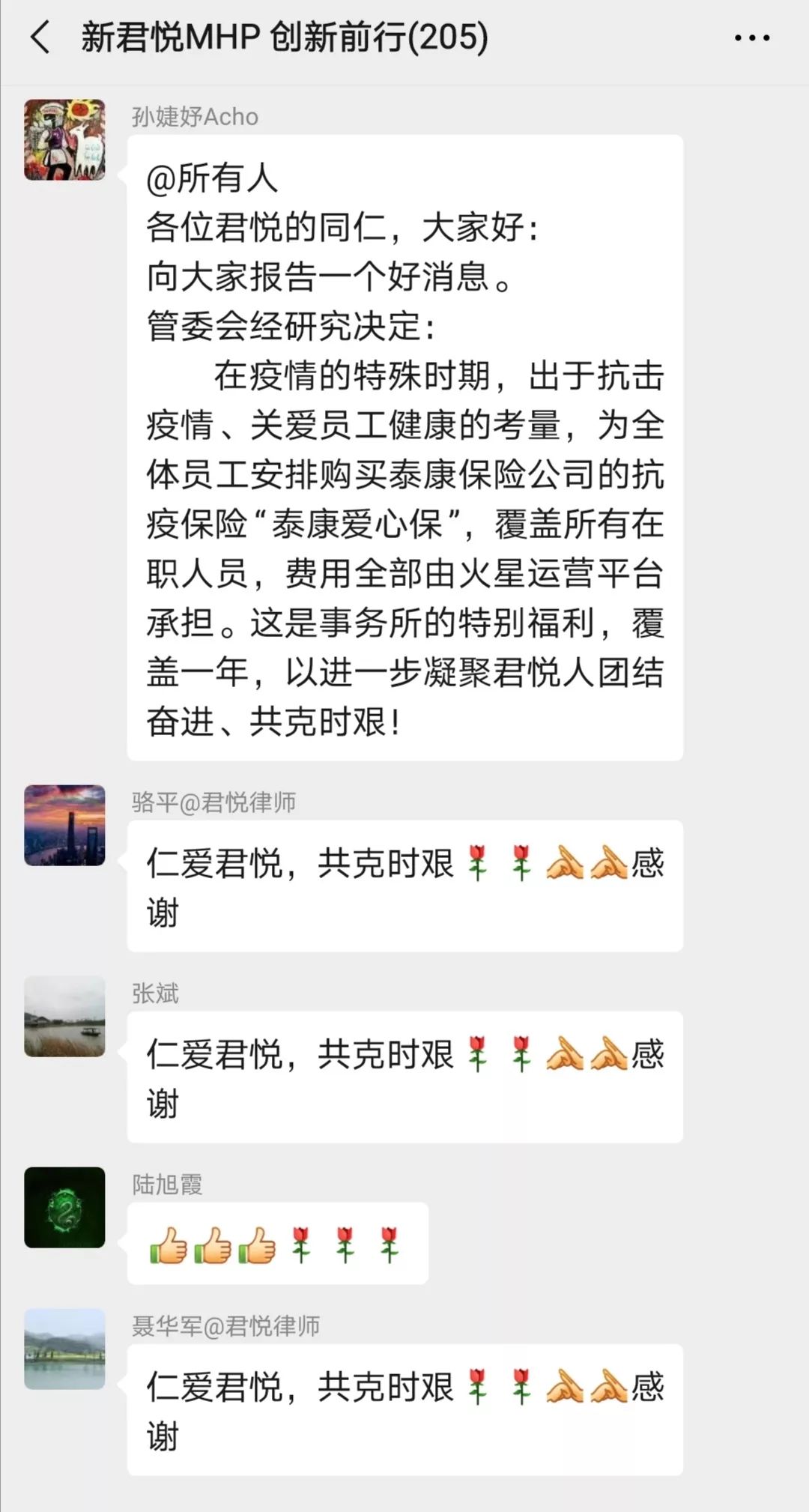Viewport: 809px width, 1512px height.
Task: Open 陆旭霞's profile avatar
Action: [64, 1207]
